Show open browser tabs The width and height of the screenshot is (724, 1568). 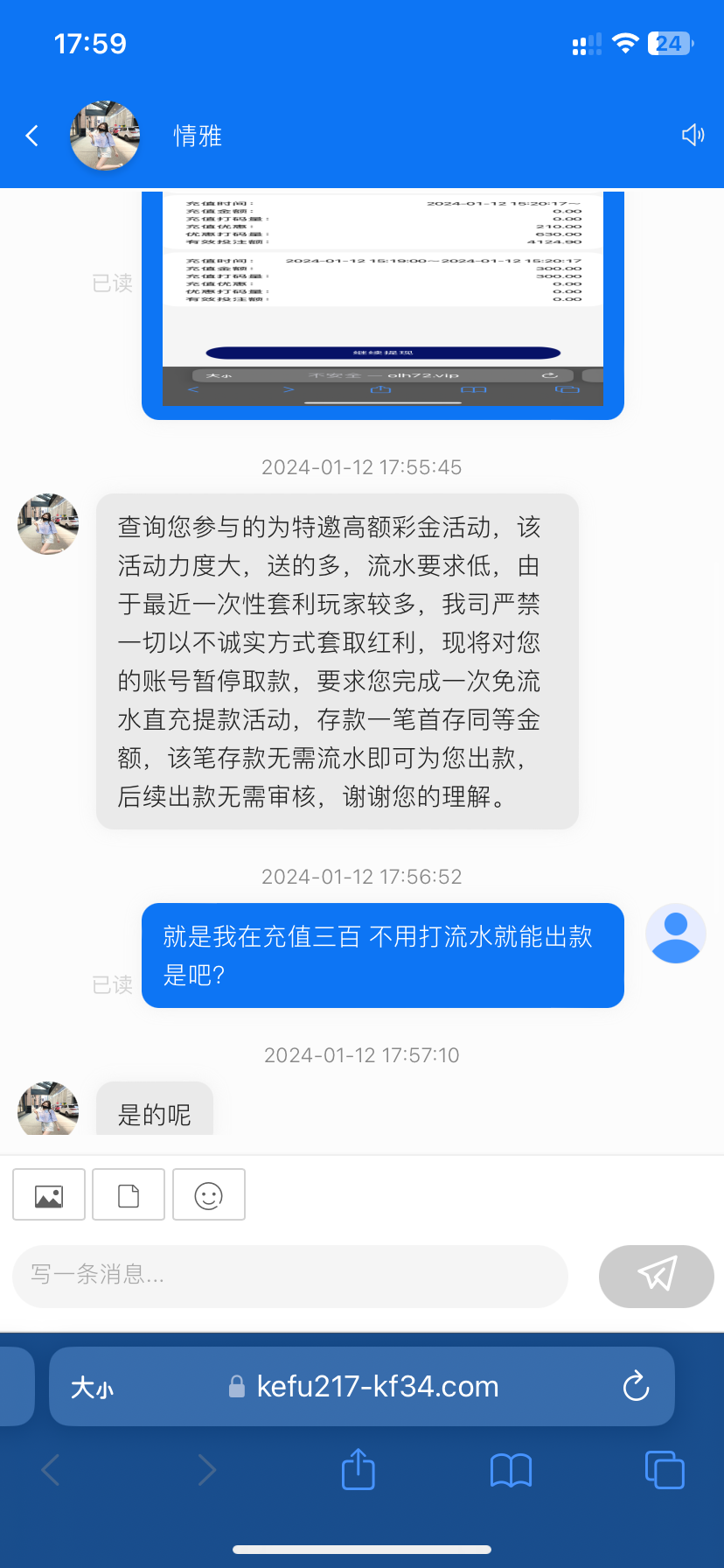pyautogui.click(x=664, y=1469)
